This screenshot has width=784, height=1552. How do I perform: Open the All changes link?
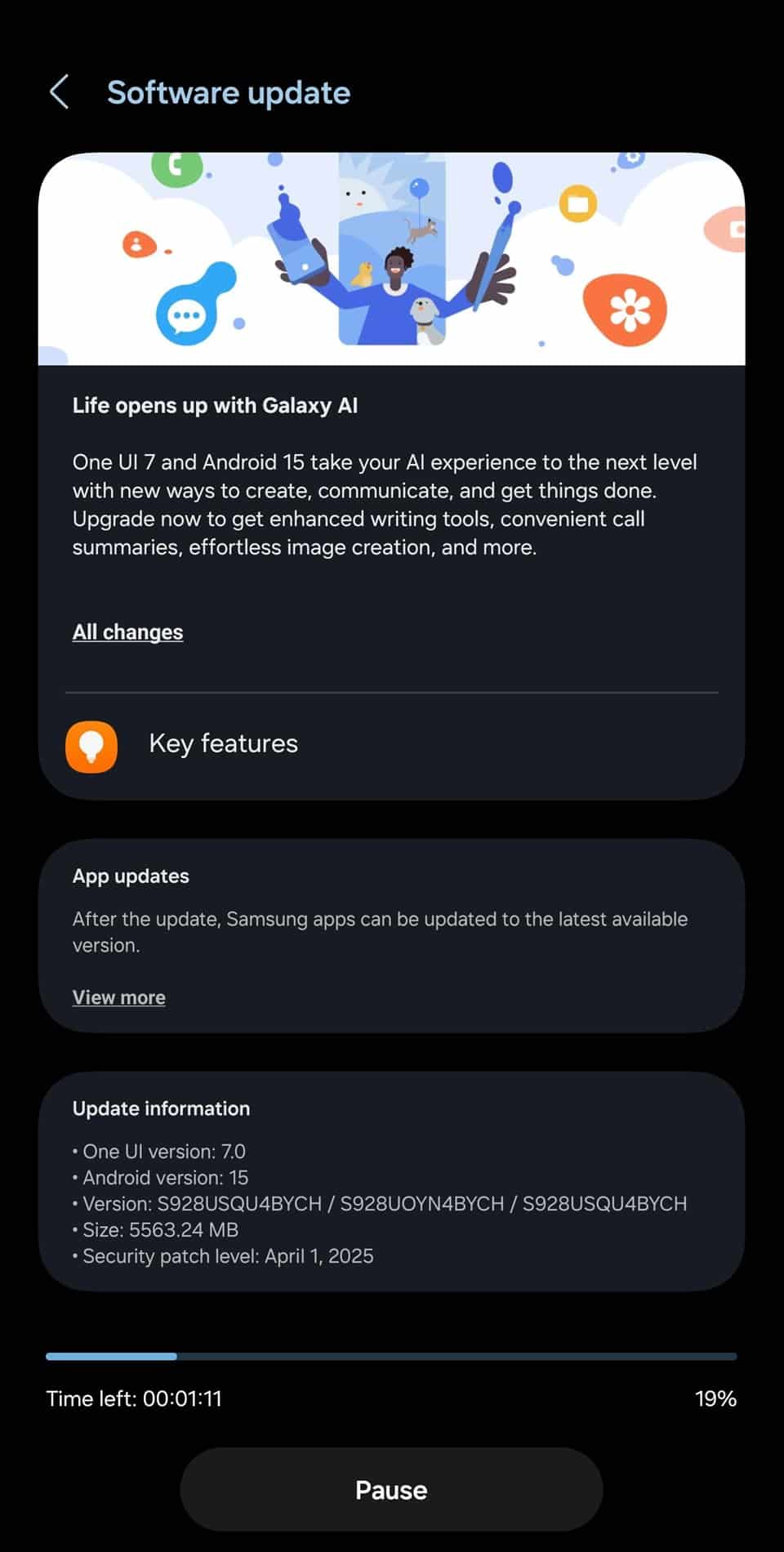point(127,632)
